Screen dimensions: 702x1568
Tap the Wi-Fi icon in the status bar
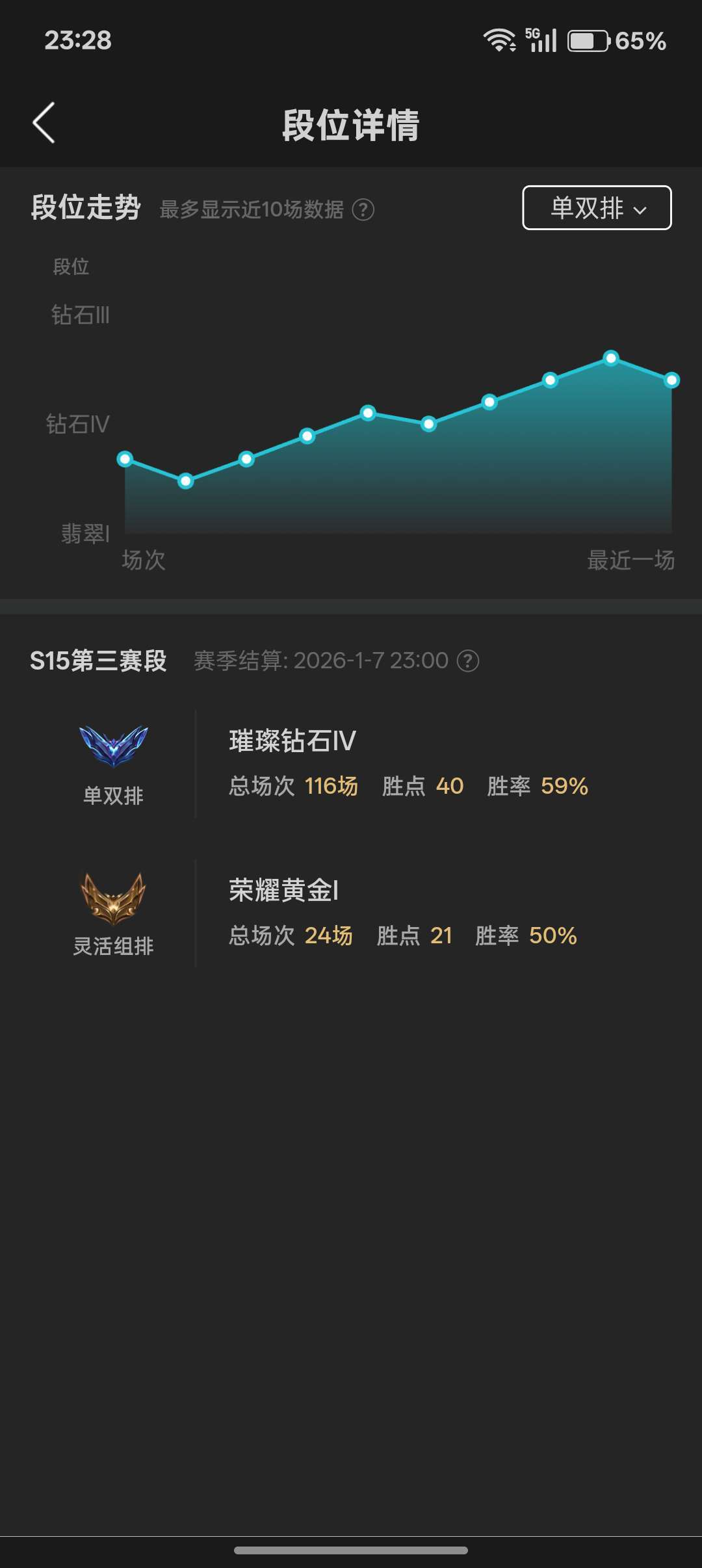click(x=499, y=40)
